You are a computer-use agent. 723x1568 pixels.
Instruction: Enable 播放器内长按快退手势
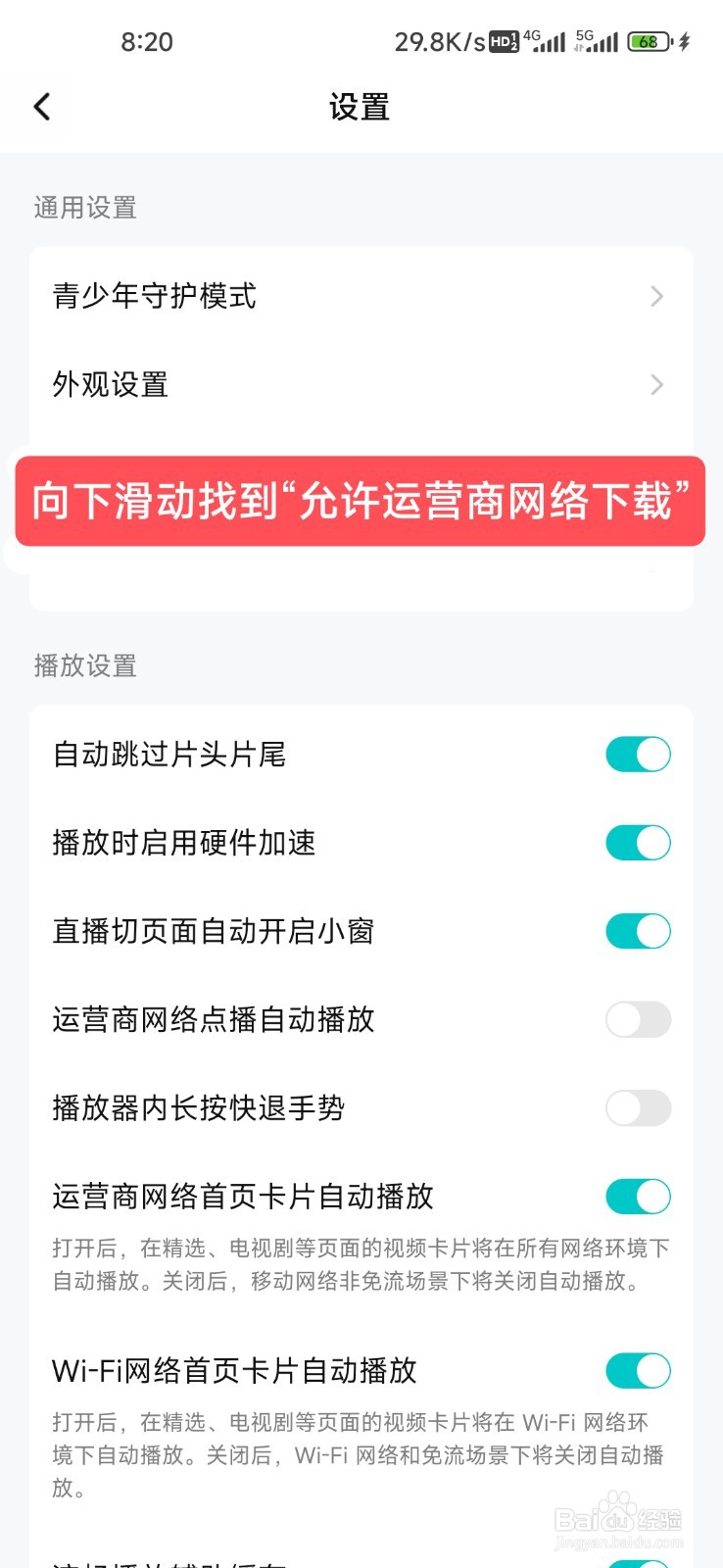tap(638, 1107)
